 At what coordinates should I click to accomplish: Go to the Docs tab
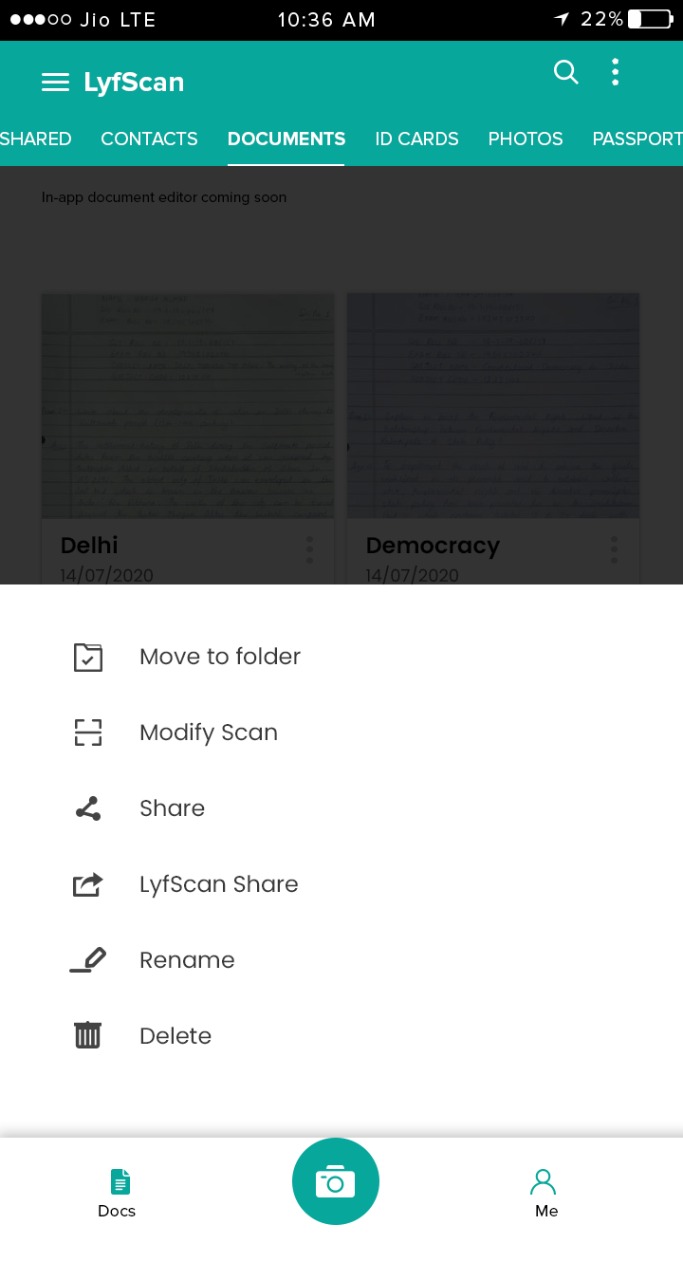coord(118,1193)
